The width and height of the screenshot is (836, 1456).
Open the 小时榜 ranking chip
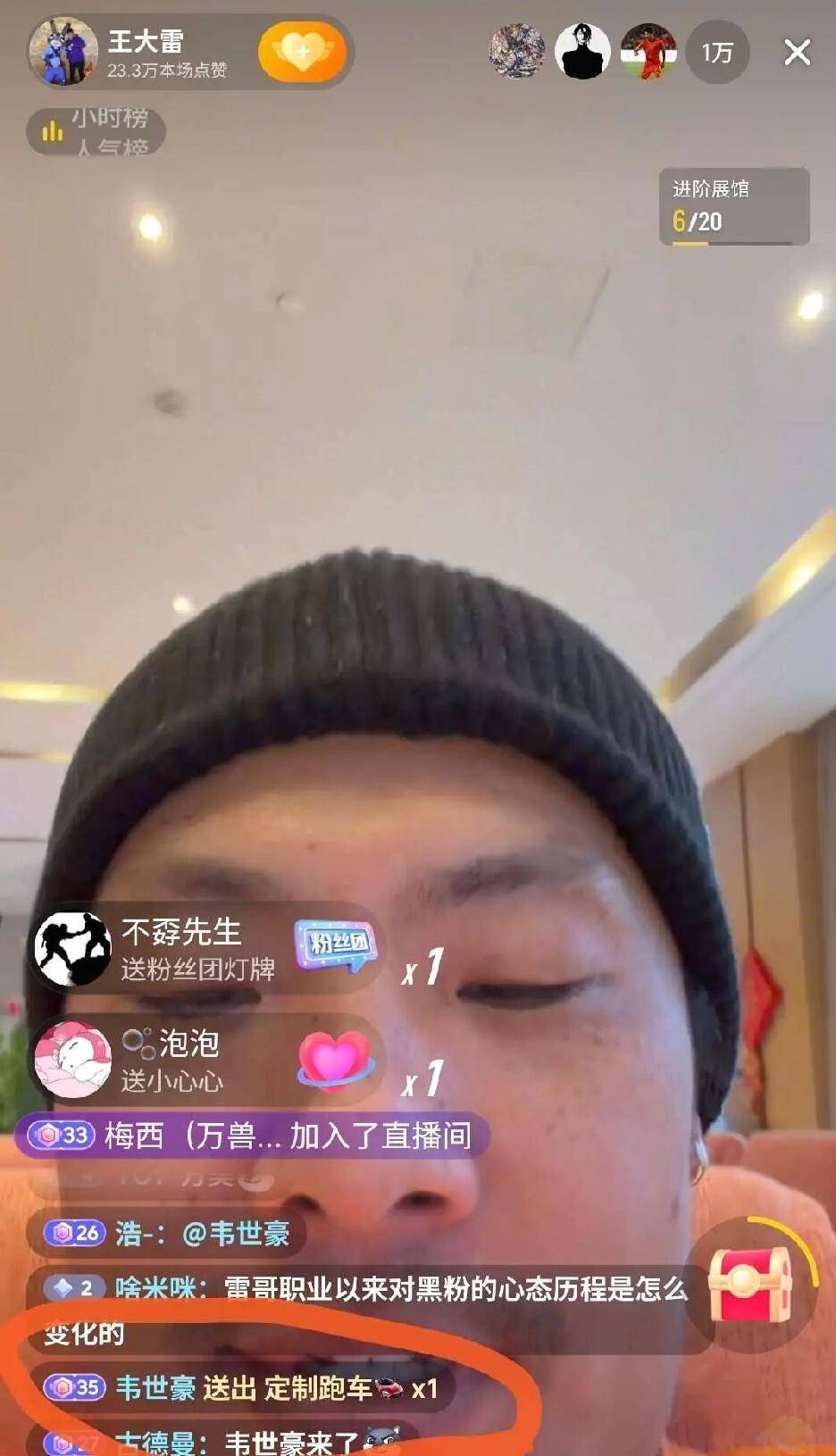tap(96, 130)
